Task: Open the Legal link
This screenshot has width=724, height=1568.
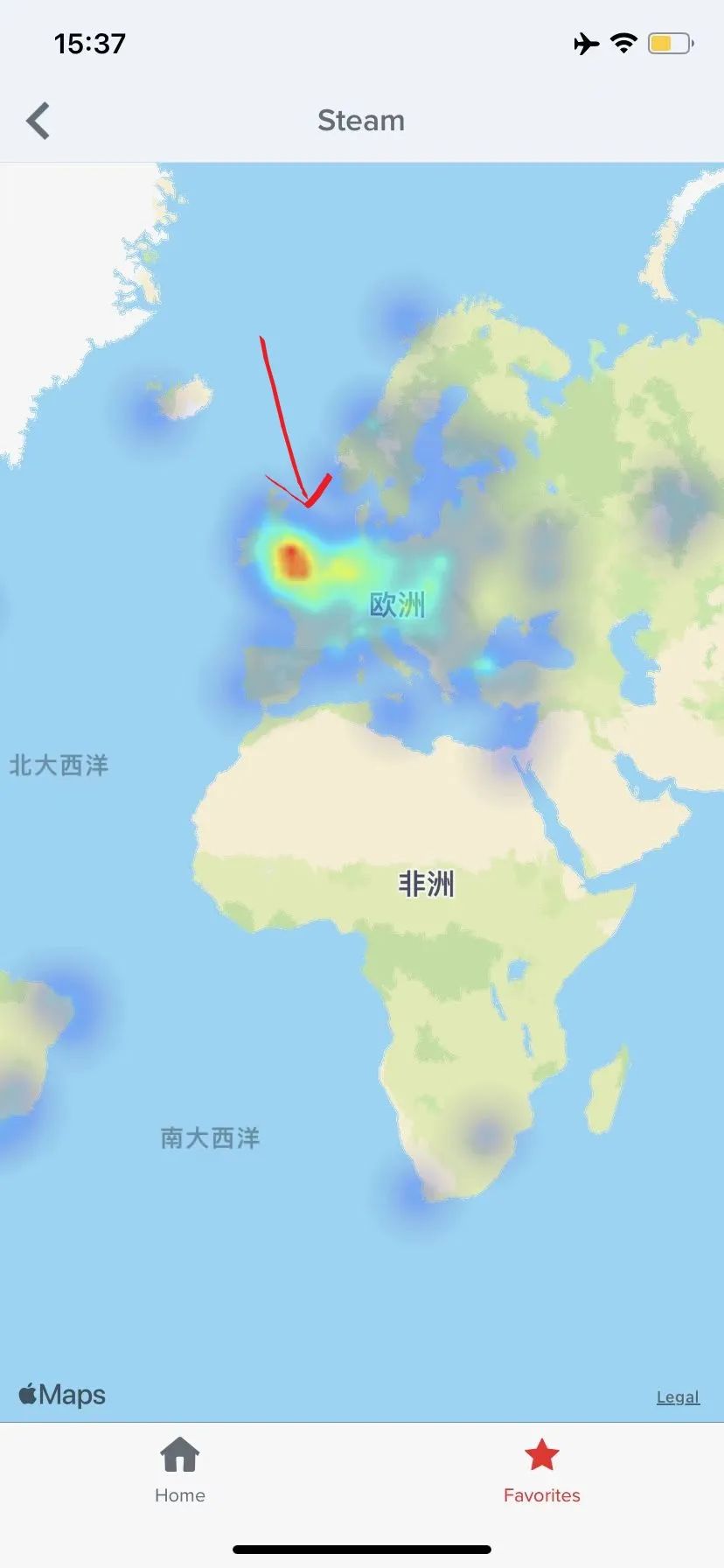Action: point(677,1396)
